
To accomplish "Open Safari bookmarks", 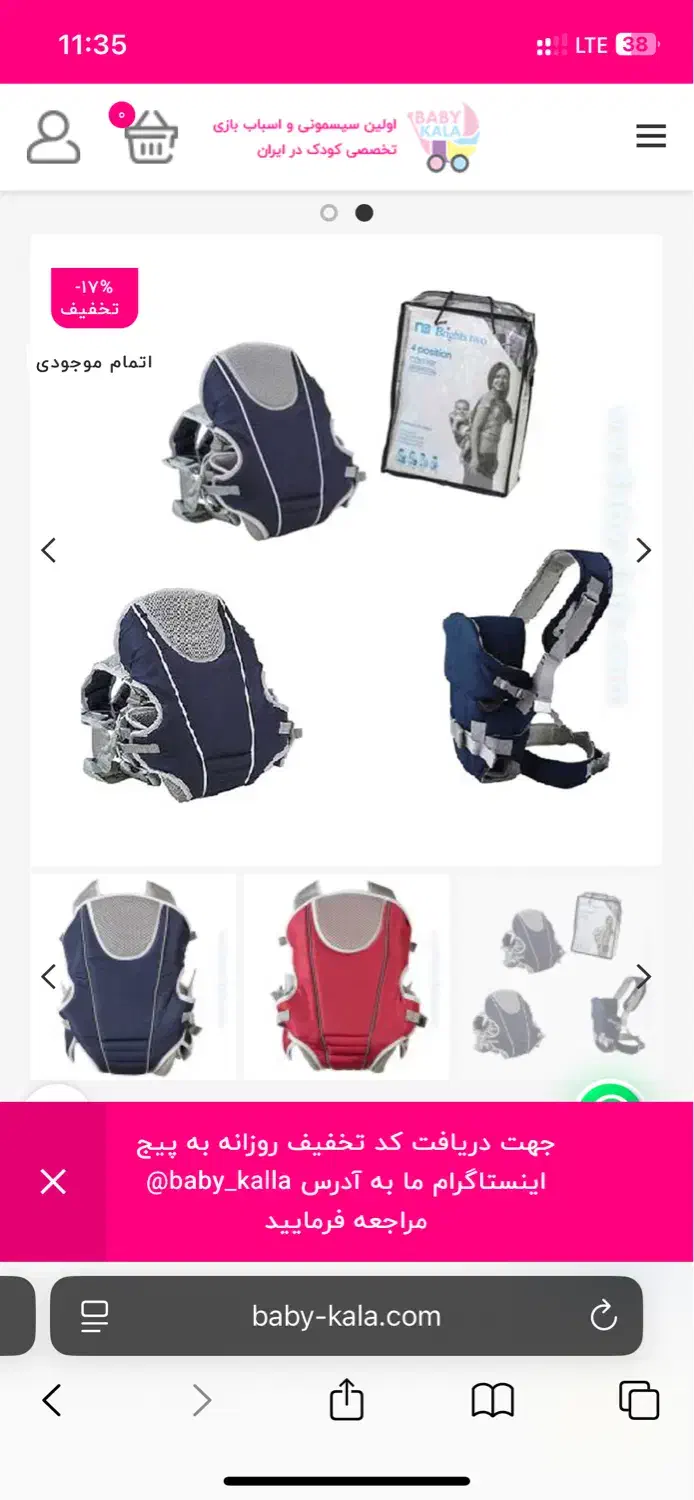I will click(x=492, y=1400).
